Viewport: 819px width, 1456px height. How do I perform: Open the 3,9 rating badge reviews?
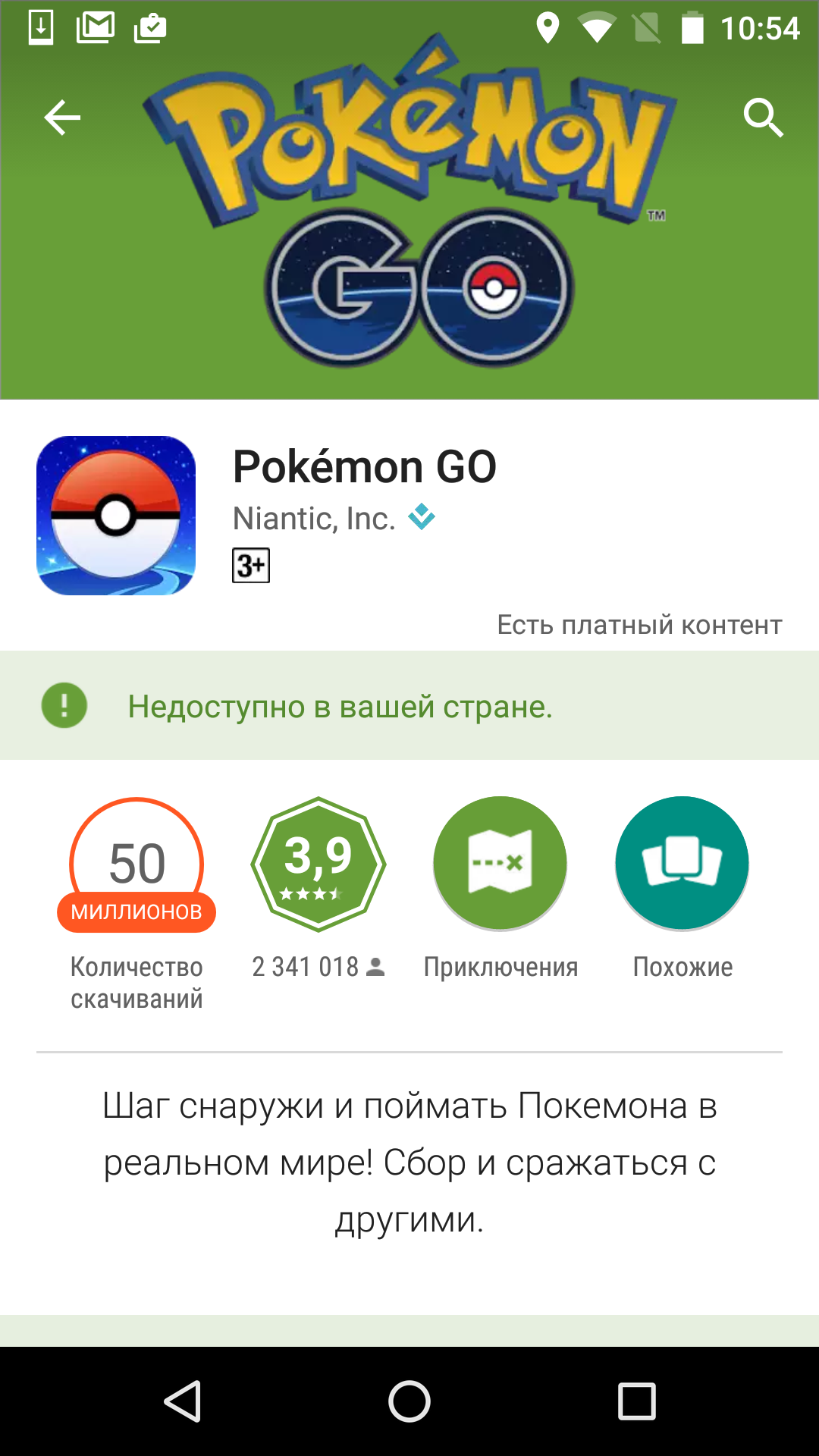tap(318, 864)
